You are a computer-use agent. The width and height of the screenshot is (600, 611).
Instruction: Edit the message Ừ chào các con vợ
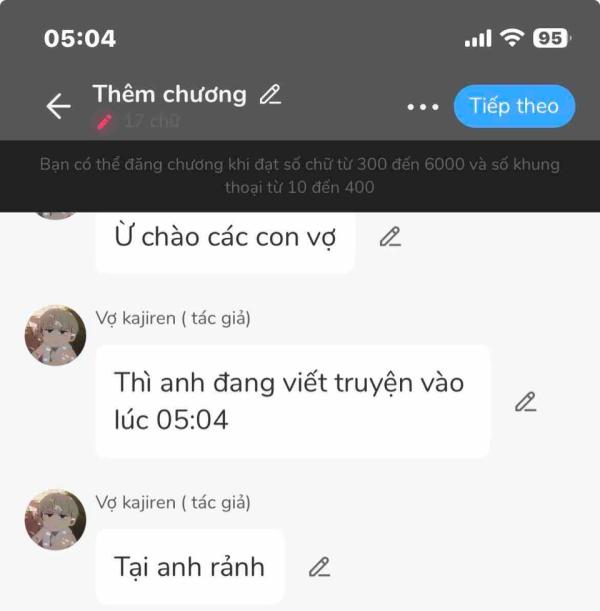[390, 237]
